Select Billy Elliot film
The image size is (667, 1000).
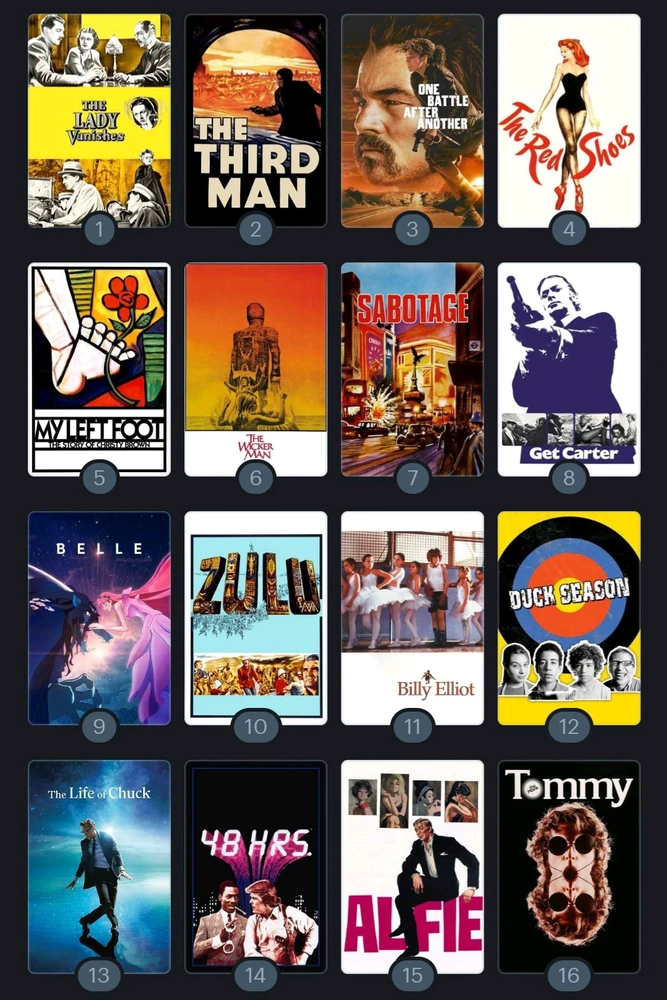coord(412,617)
